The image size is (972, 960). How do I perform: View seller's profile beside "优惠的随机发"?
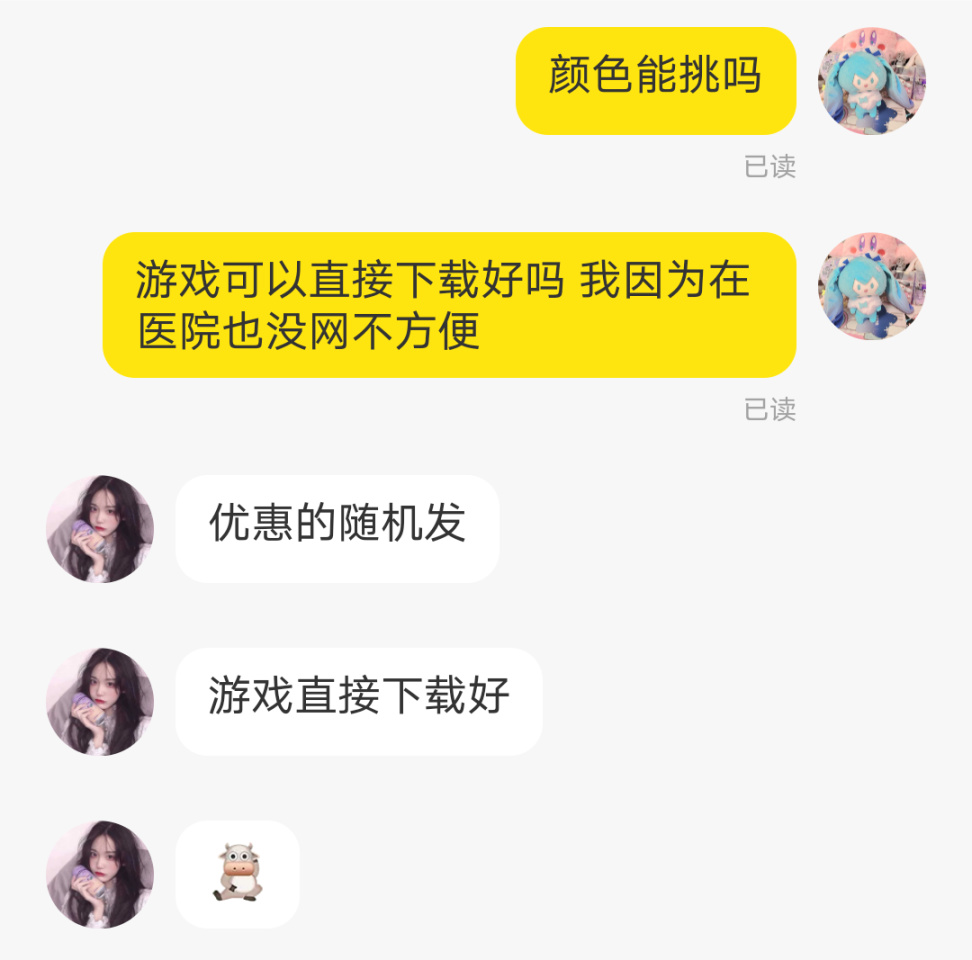(100, 529)
